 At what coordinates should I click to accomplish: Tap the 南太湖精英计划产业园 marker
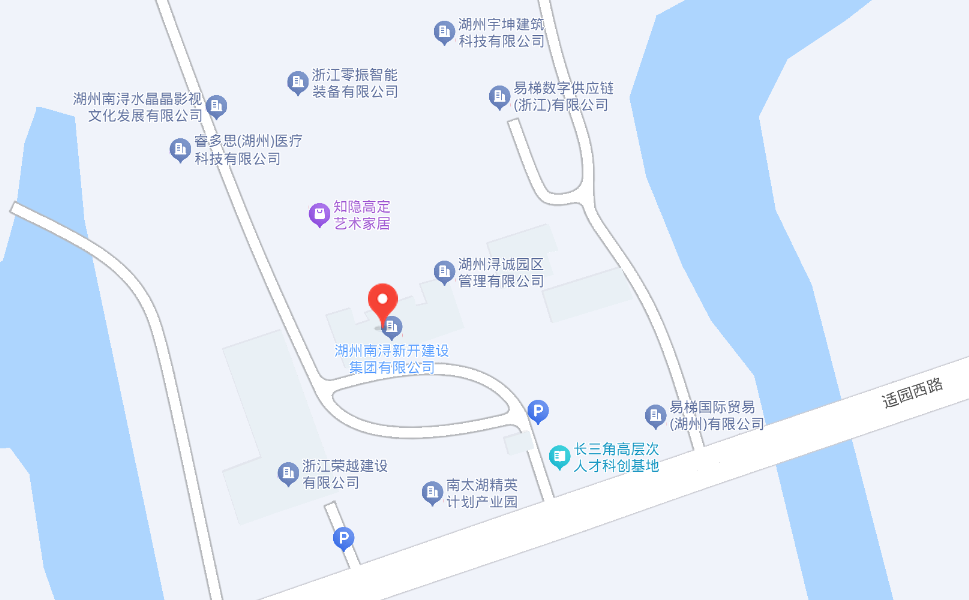(432, 492)
